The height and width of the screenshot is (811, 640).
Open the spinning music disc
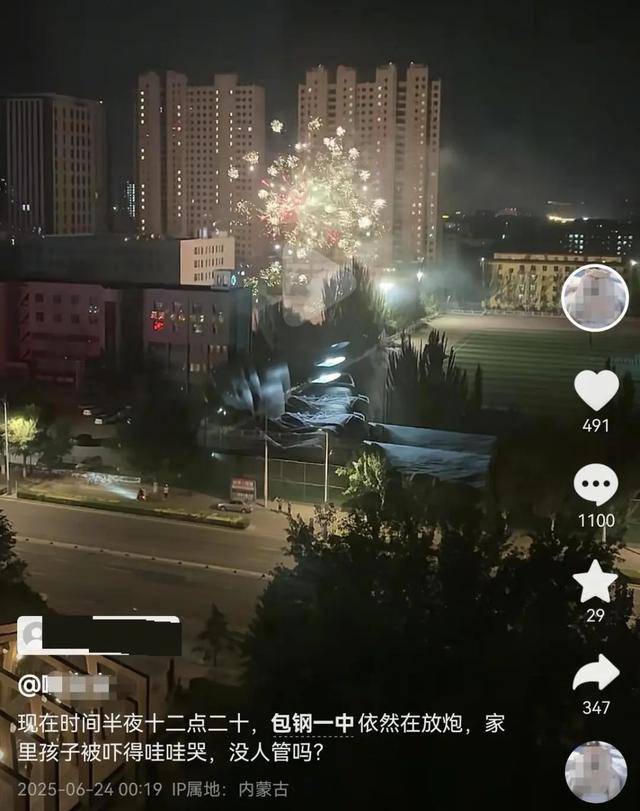596,772
